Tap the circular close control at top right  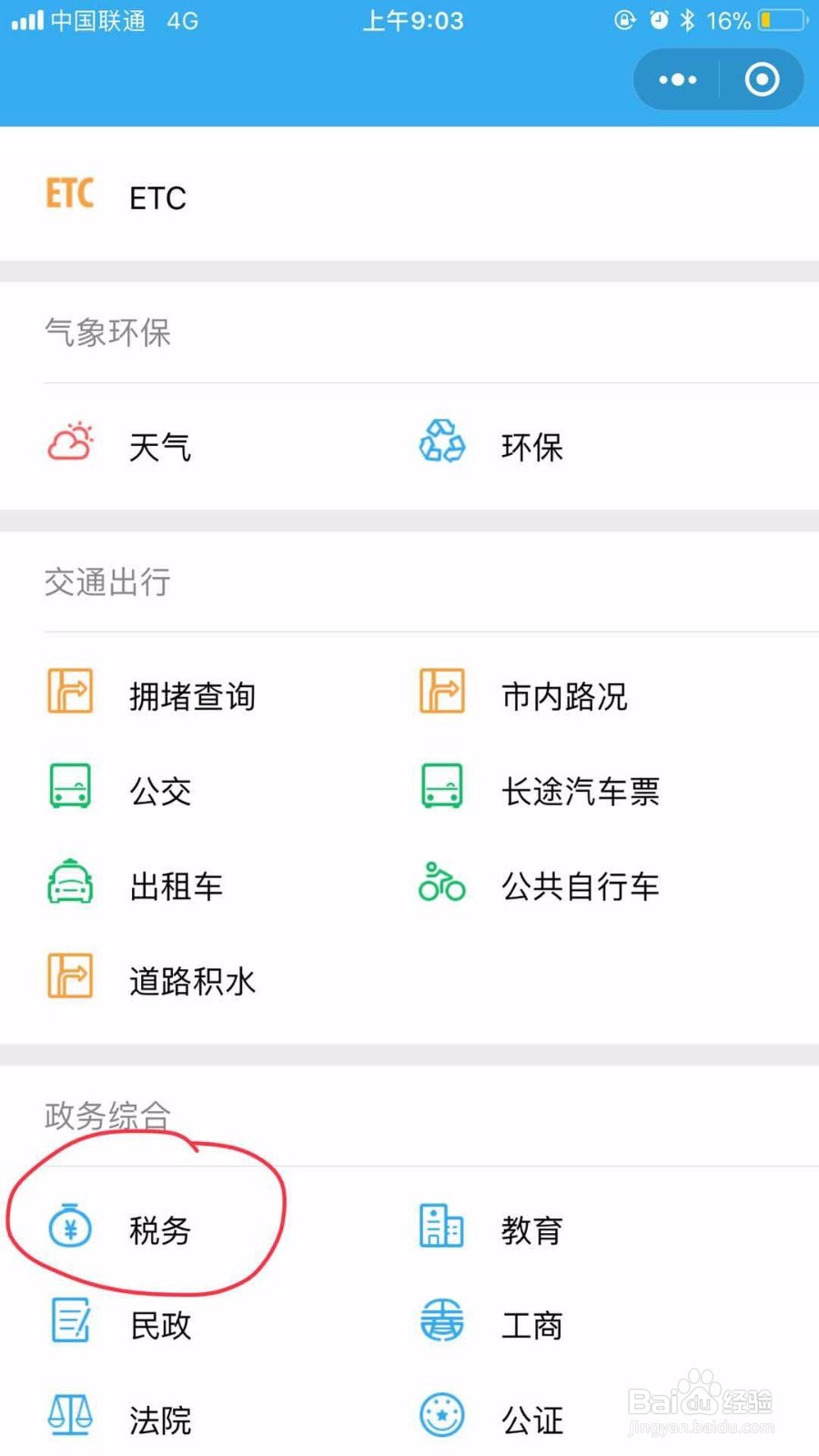point(762,79)
